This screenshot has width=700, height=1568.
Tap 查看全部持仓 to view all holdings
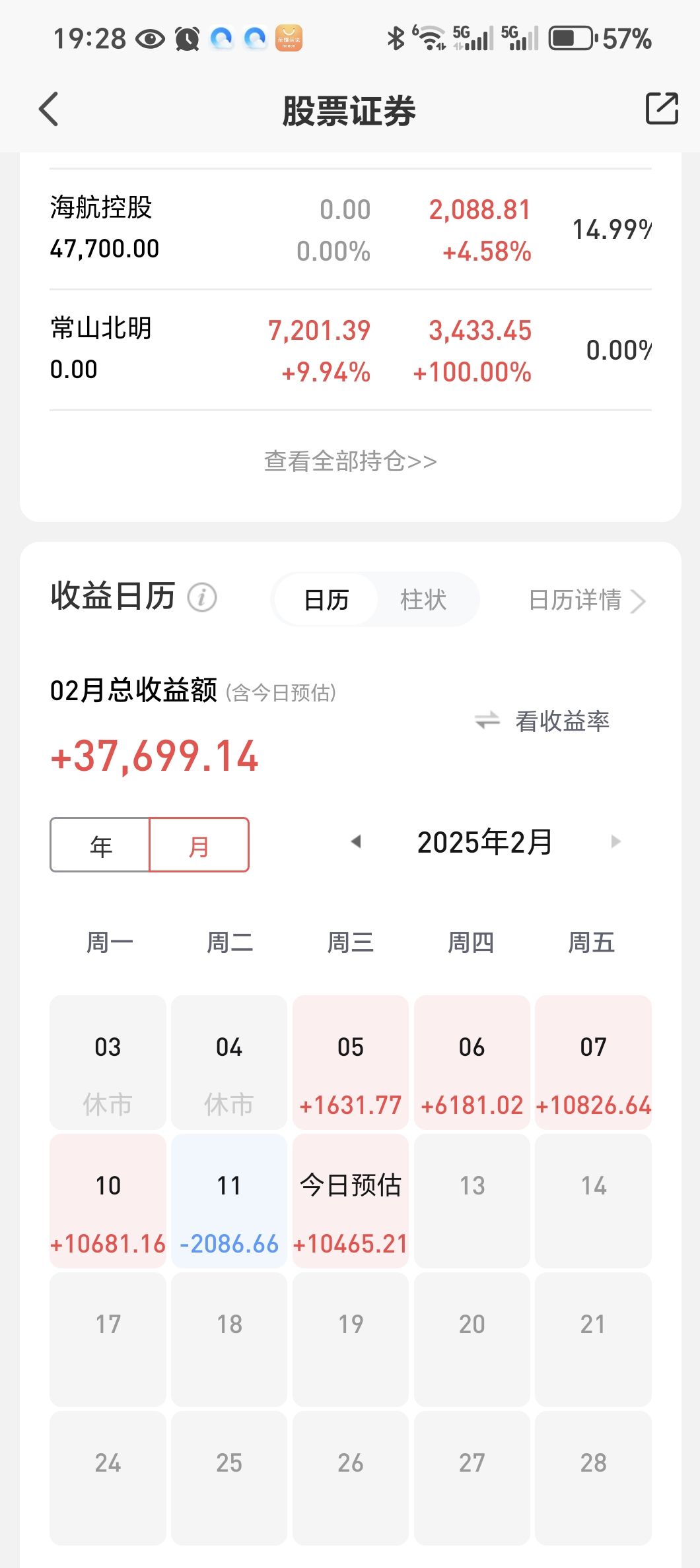350,461
